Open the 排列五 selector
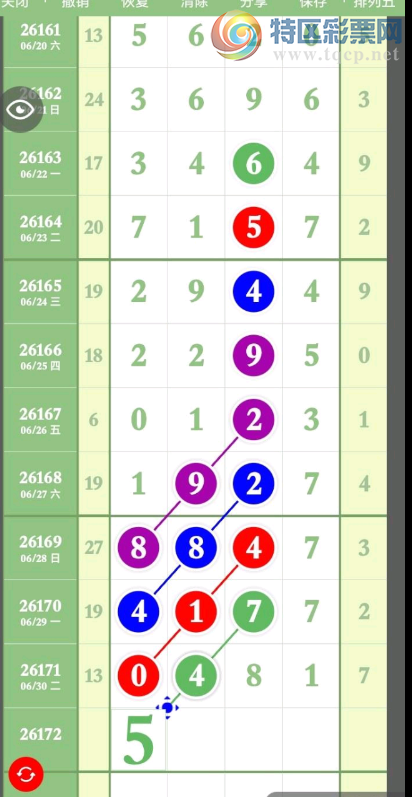This screenshot has width=412, height=797. pos(374,3)
